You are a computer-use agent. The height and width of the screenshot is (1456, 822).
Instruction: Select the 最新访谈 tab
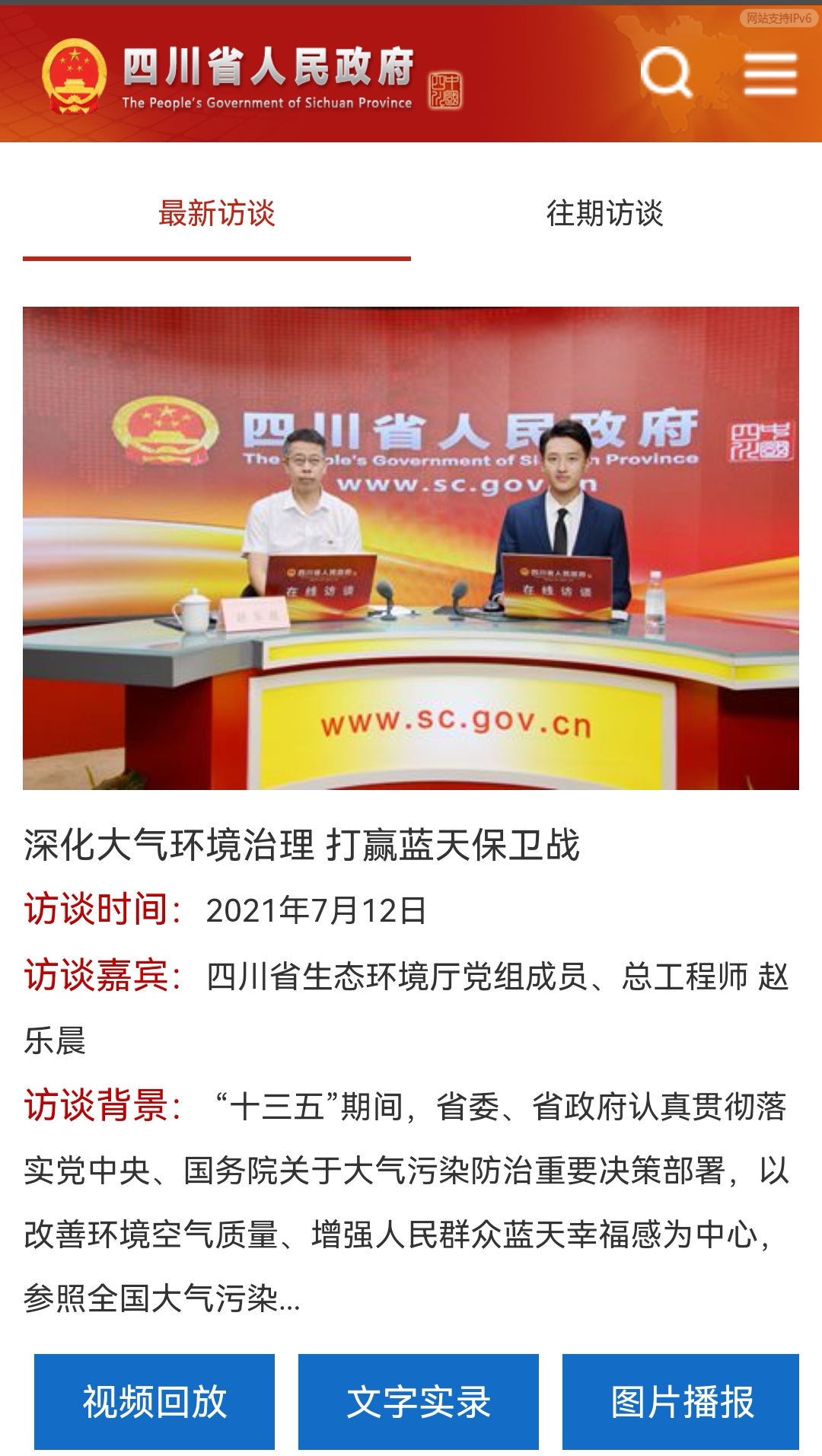[217, 214]
